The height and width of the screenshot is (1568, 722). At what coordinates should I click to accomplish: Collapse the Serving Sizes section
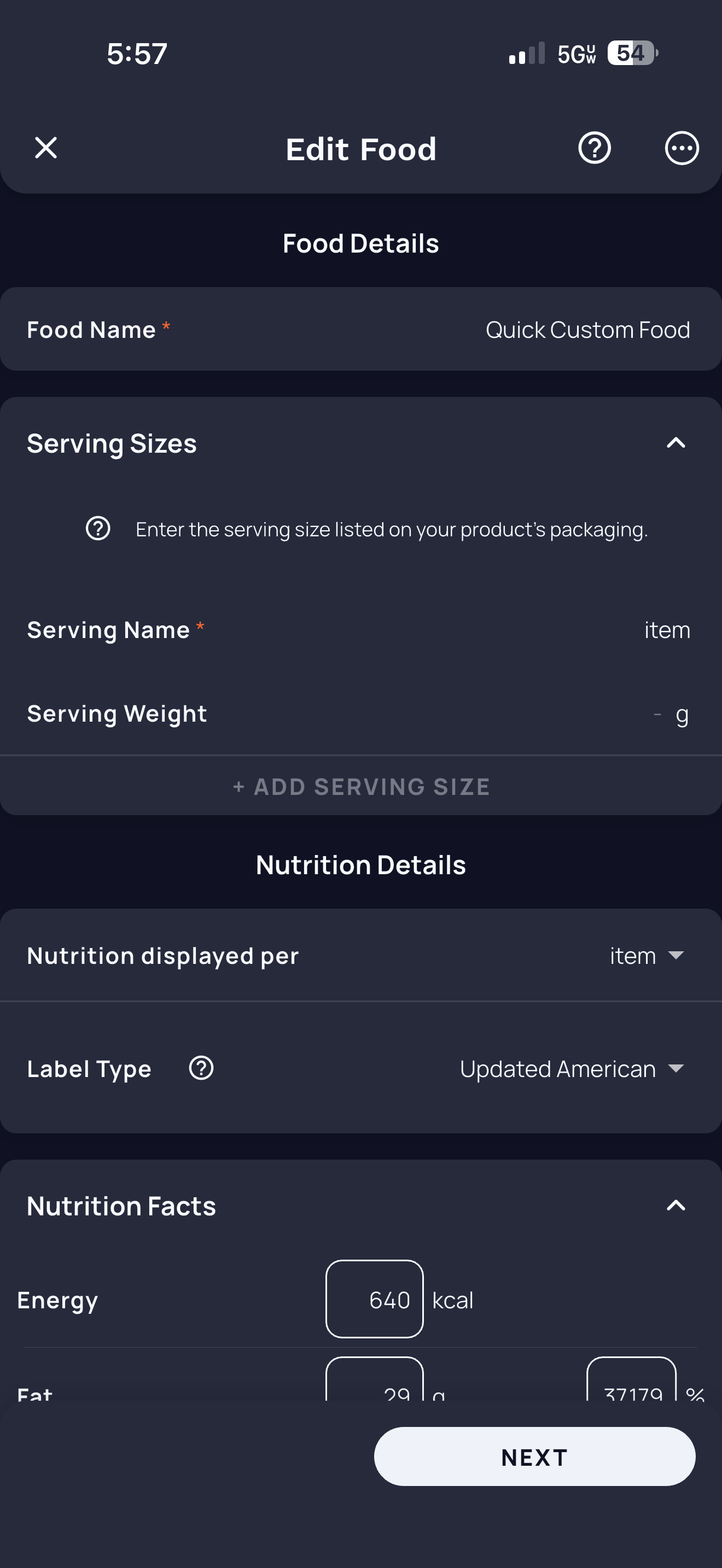[x=676, y=443]
